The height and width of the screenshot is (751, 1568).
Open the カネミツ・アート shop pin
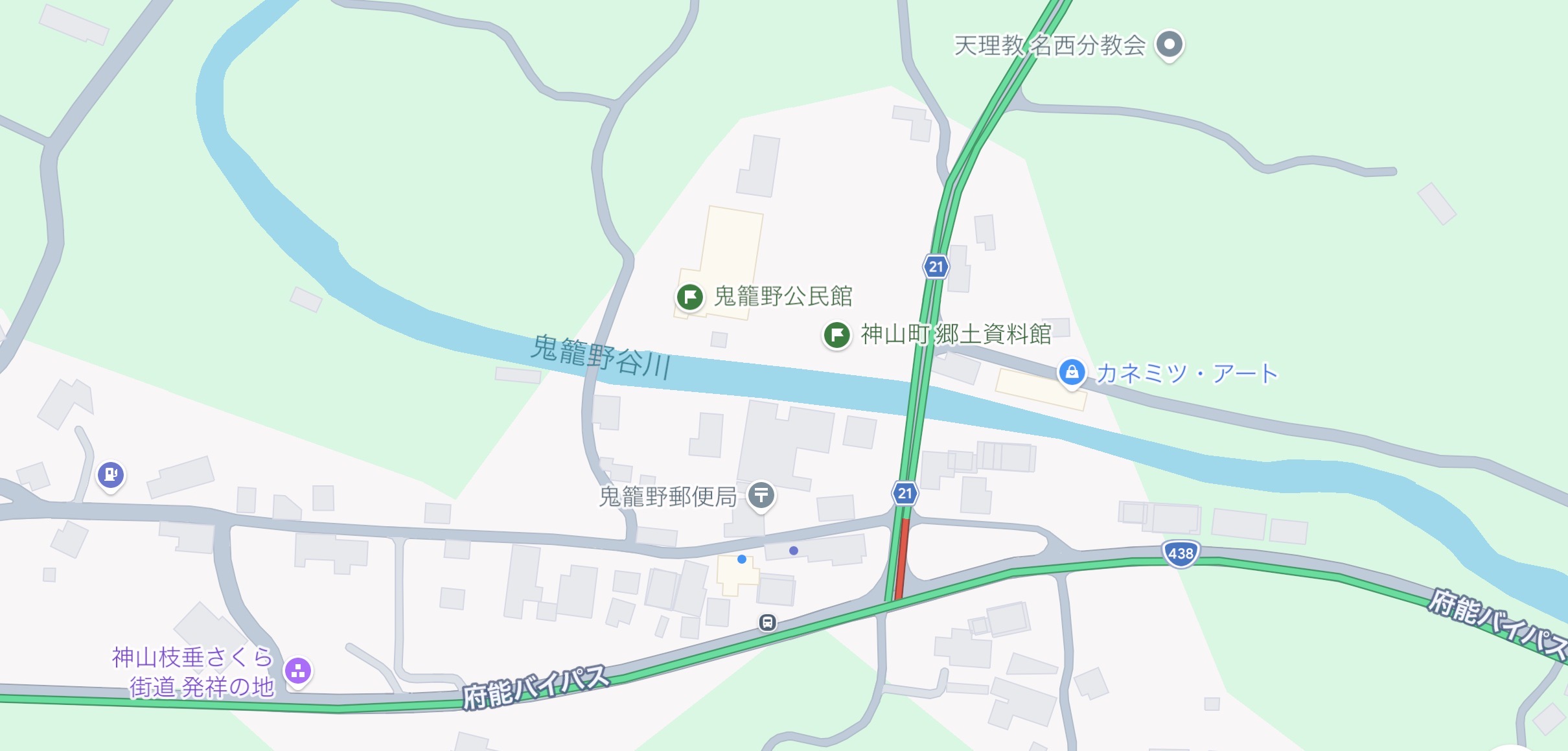(x=1072, y=373)
